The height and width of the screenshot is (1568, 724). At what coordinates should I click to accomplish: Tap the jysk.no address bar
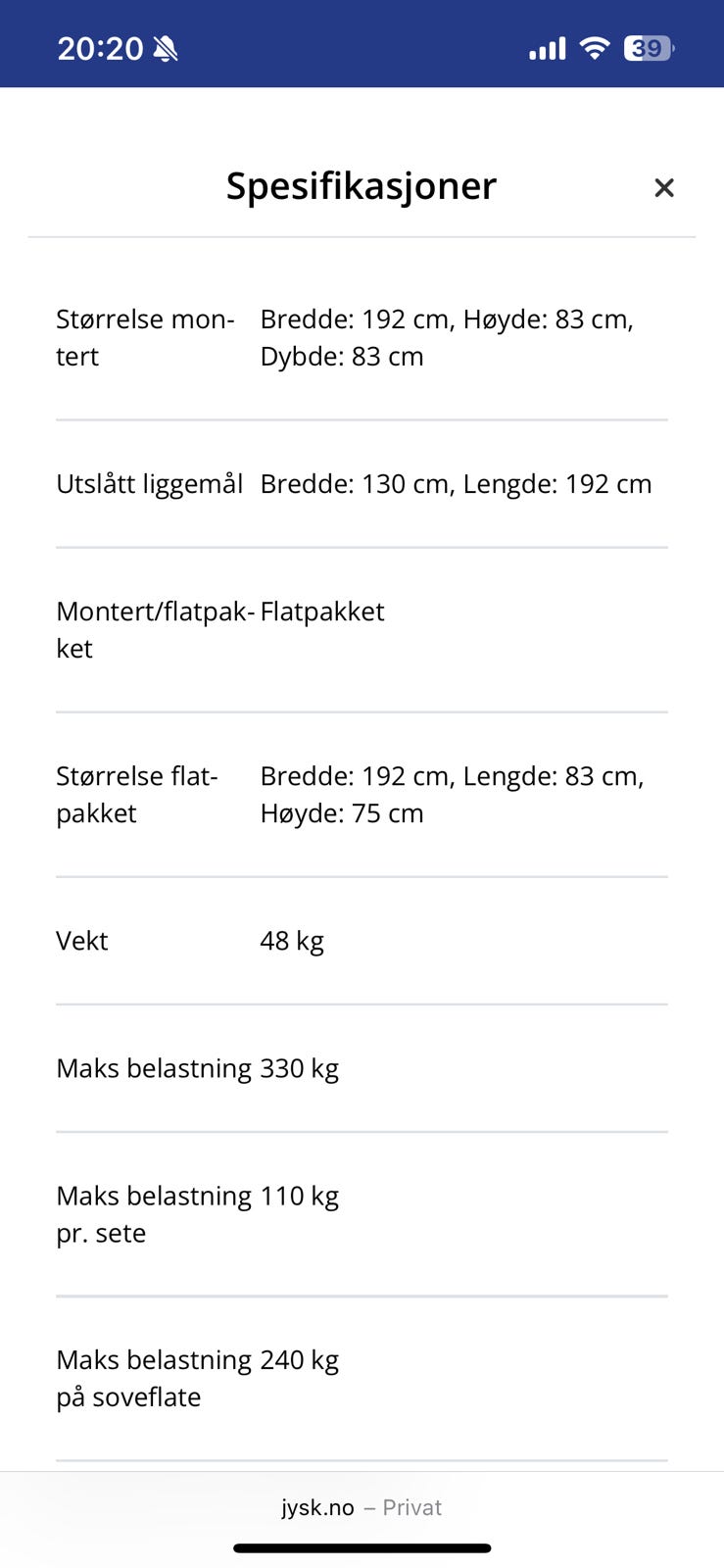click(362, 1507)
